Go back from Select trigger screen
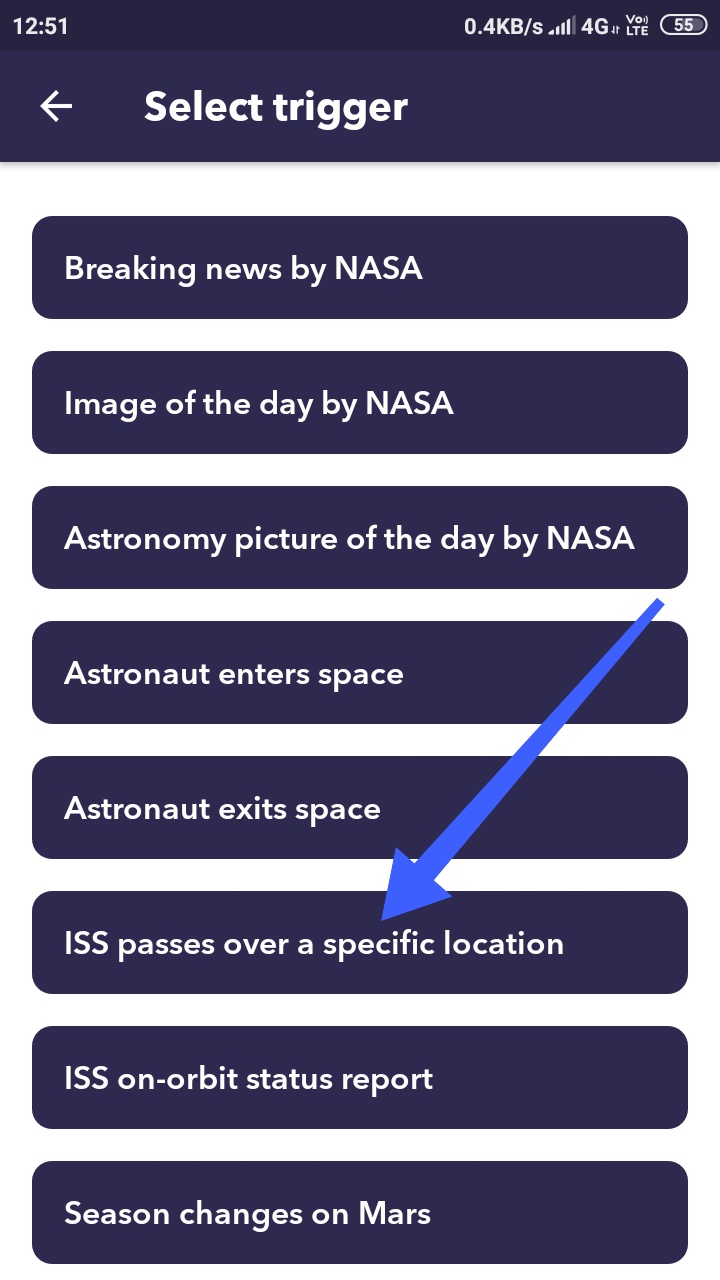This screenshot has height=1280, width=720. [56, 106]
